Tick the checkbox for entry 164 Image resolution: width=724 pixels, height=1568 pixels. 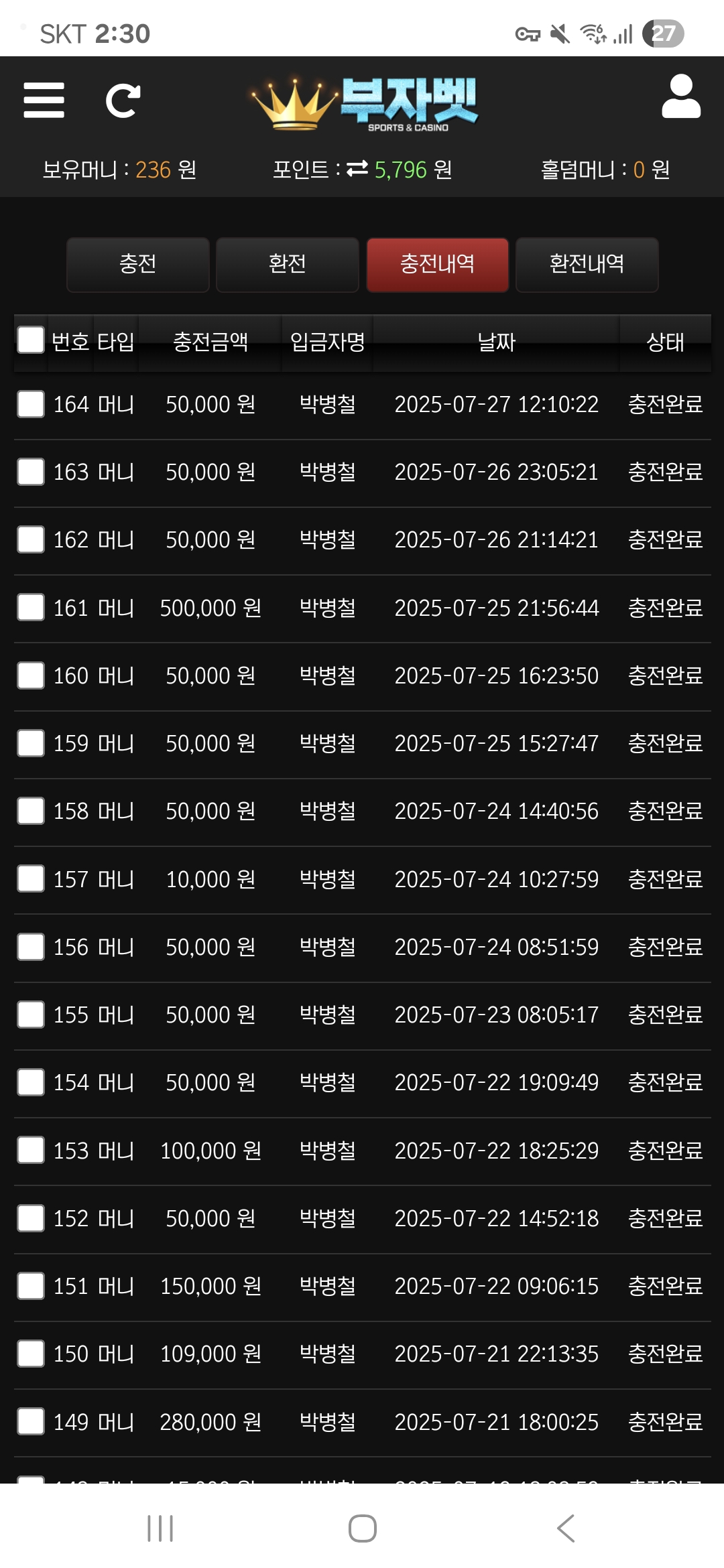[31, 404]
